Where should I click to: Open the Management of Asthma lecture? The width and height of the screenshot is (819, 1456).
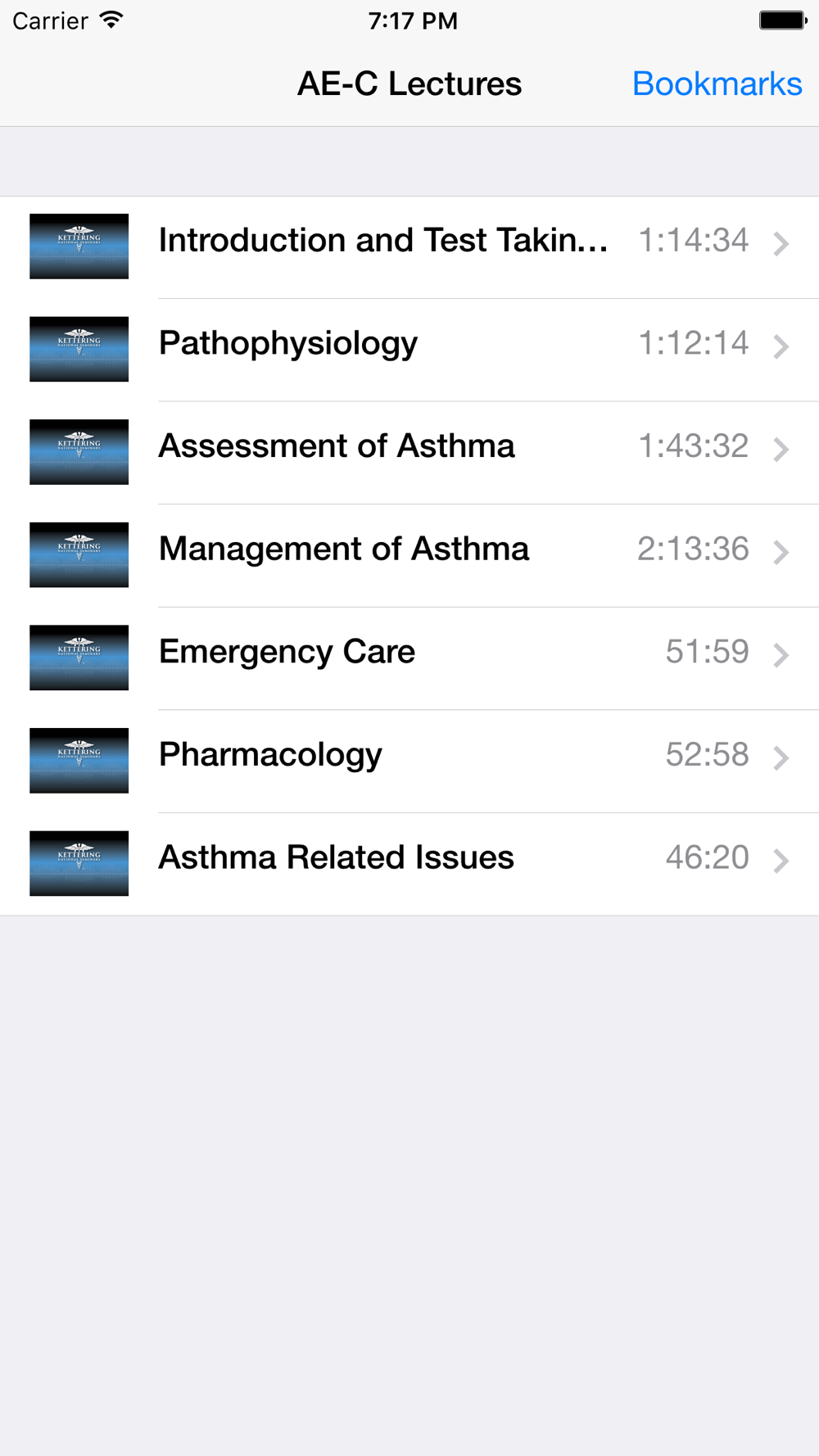(x=409, y=555)
